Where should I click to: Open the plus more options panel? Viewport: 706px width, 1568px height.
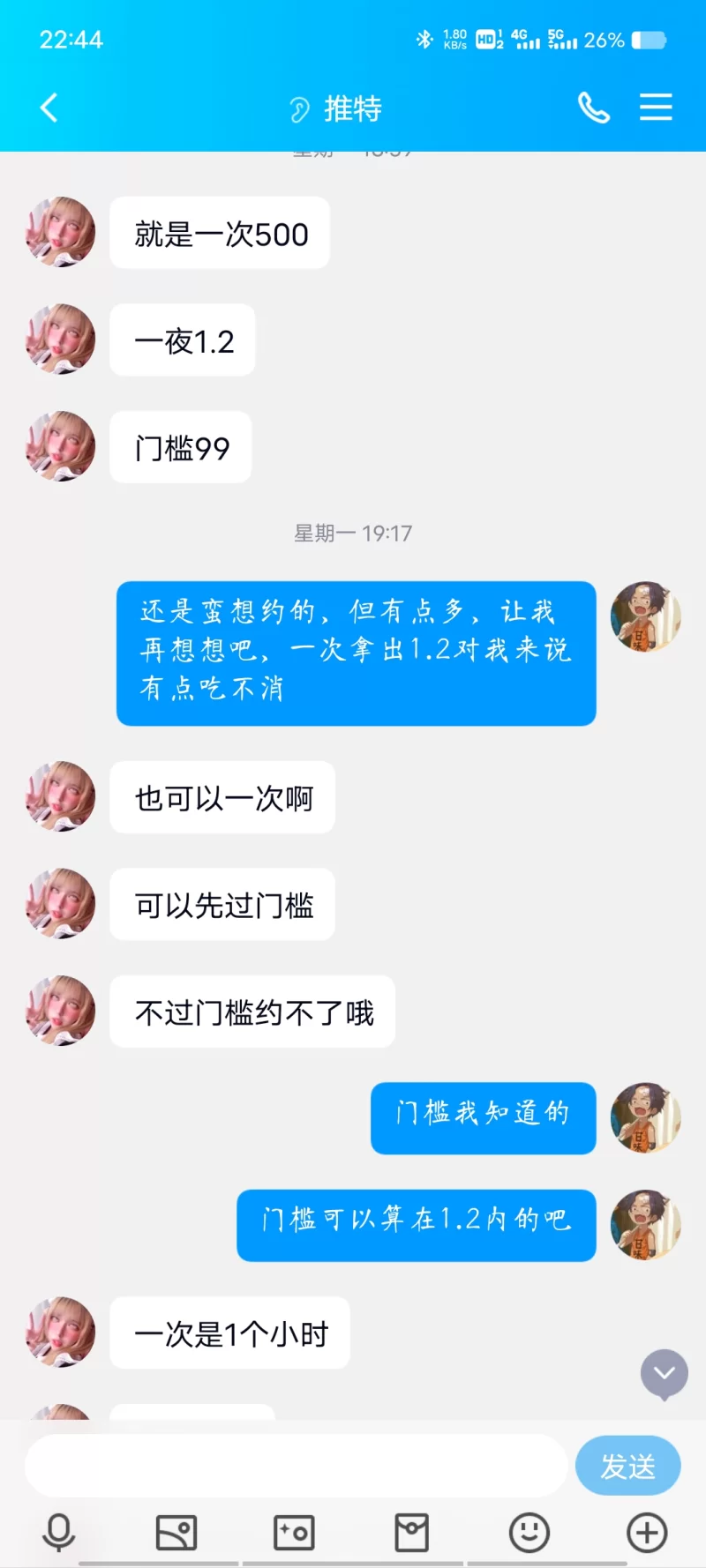coord(647,1533)
